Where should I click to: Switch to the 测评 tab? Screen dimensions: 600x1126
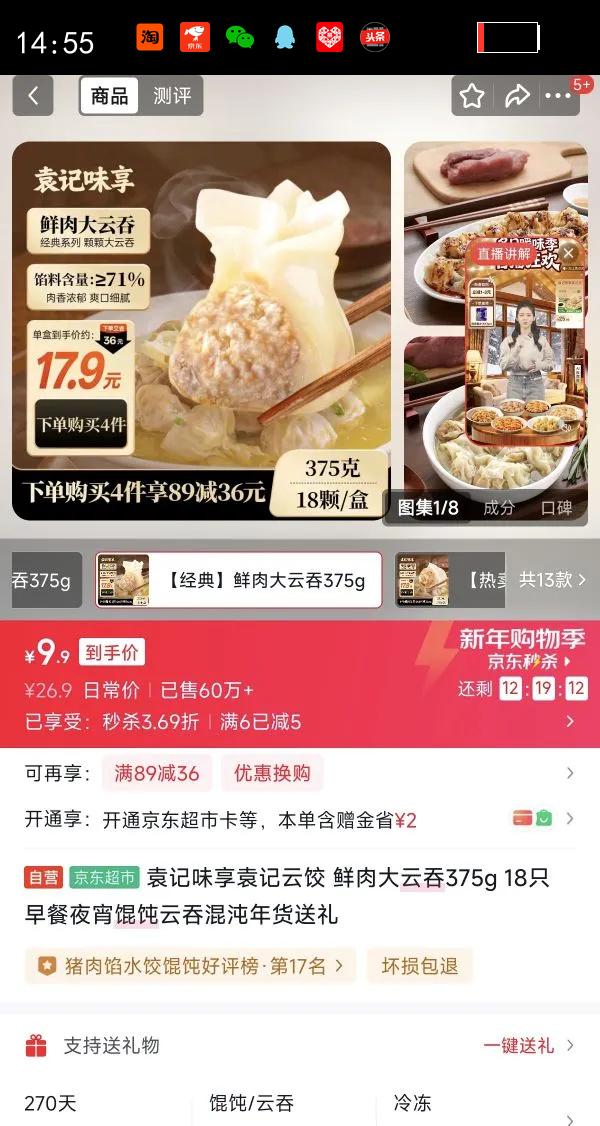[x=171, y=96]
